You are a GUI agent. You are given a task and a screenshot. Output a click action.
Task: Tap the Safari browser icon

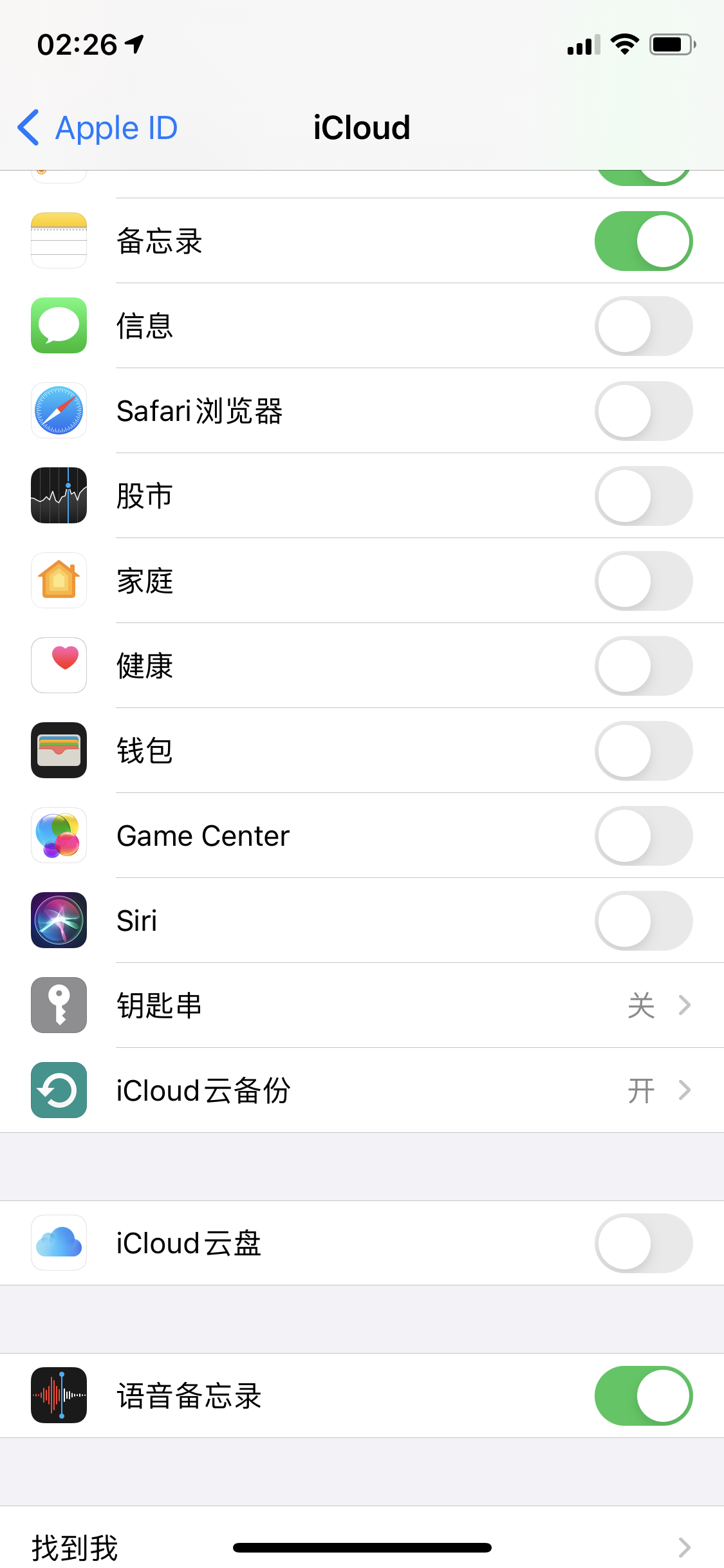click(x=59, y=411)
